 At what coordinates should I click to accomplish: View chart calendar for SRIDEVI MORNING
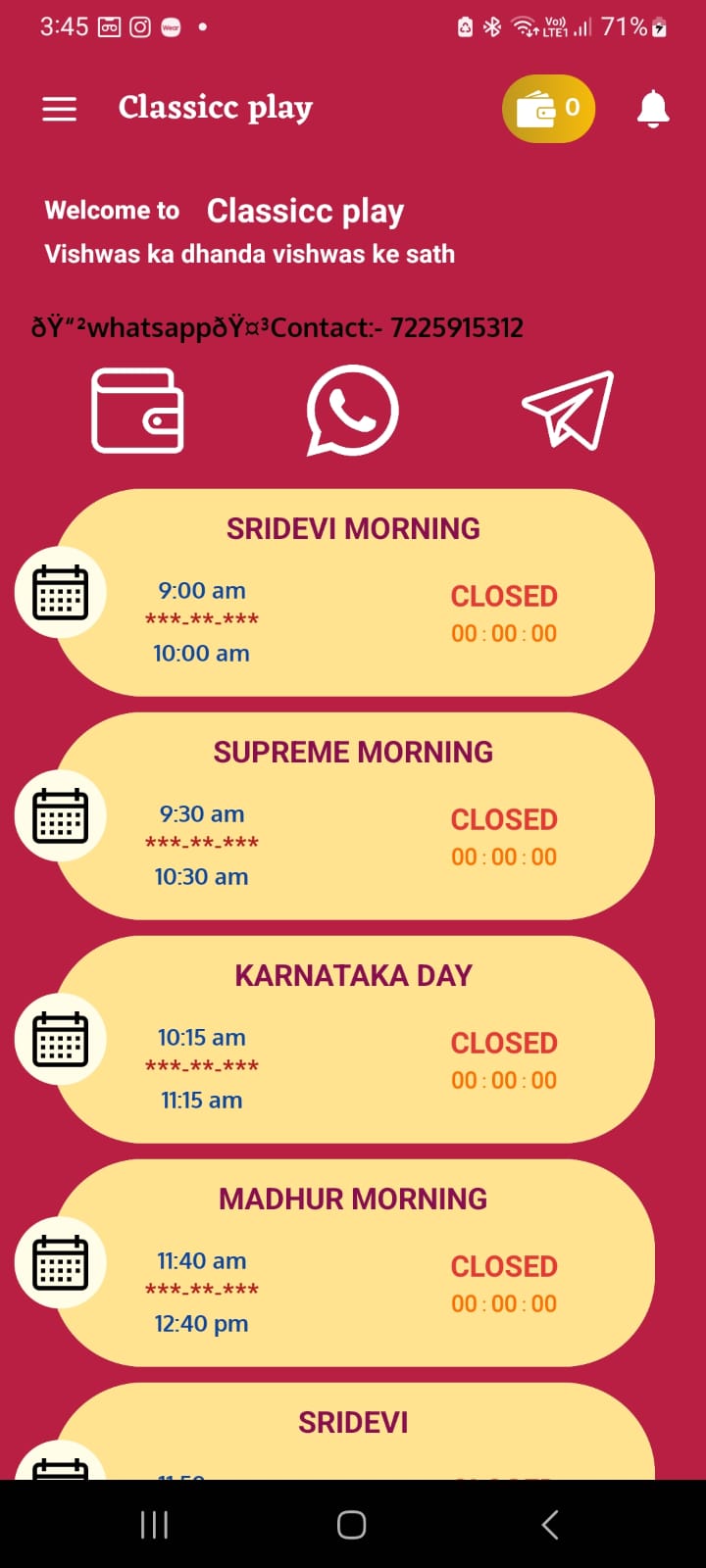pyautogui.click(x=61, y=593)
